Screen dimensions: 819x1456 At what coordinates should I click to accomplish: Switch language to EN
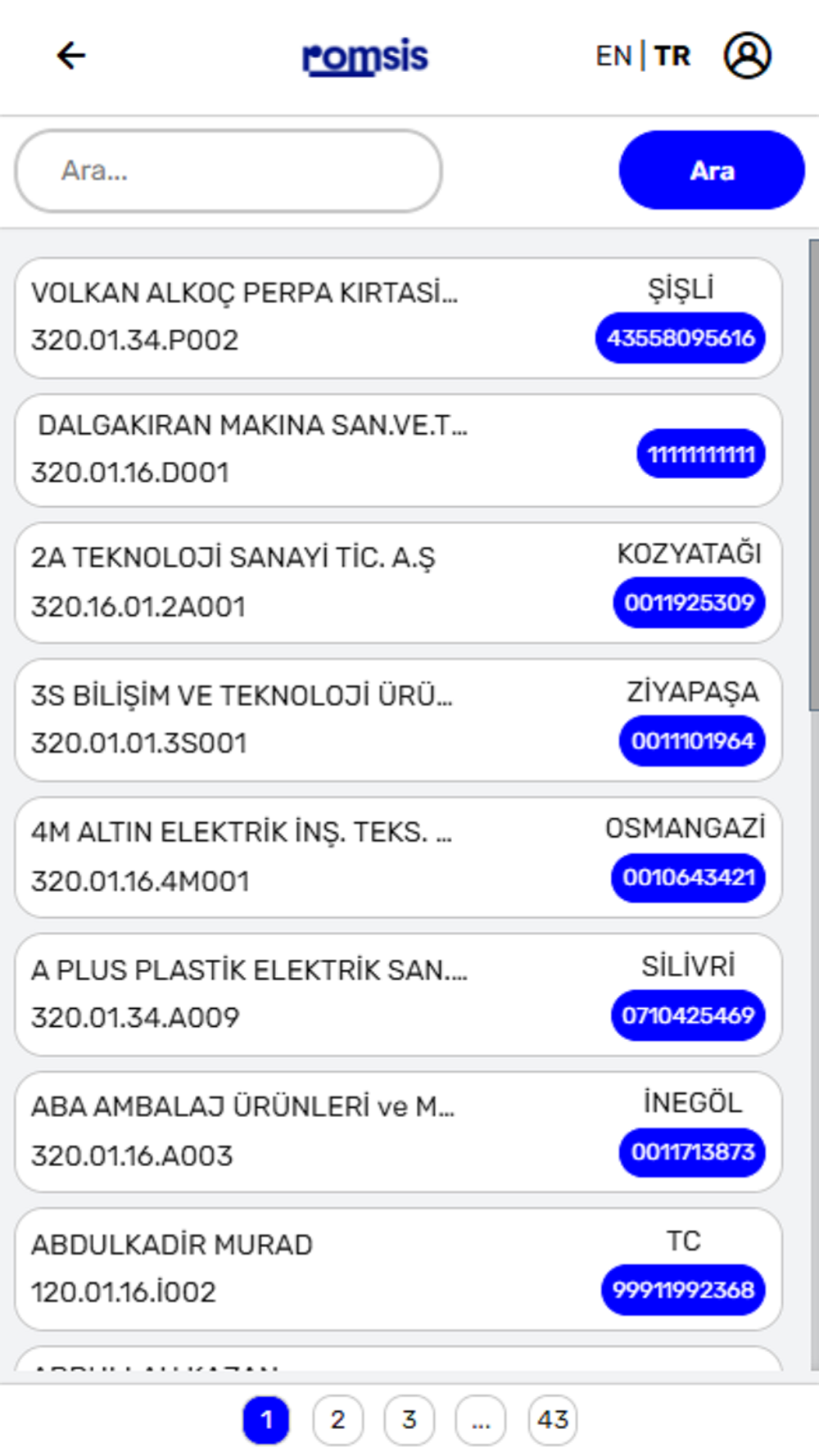click(x=613, y=56)
